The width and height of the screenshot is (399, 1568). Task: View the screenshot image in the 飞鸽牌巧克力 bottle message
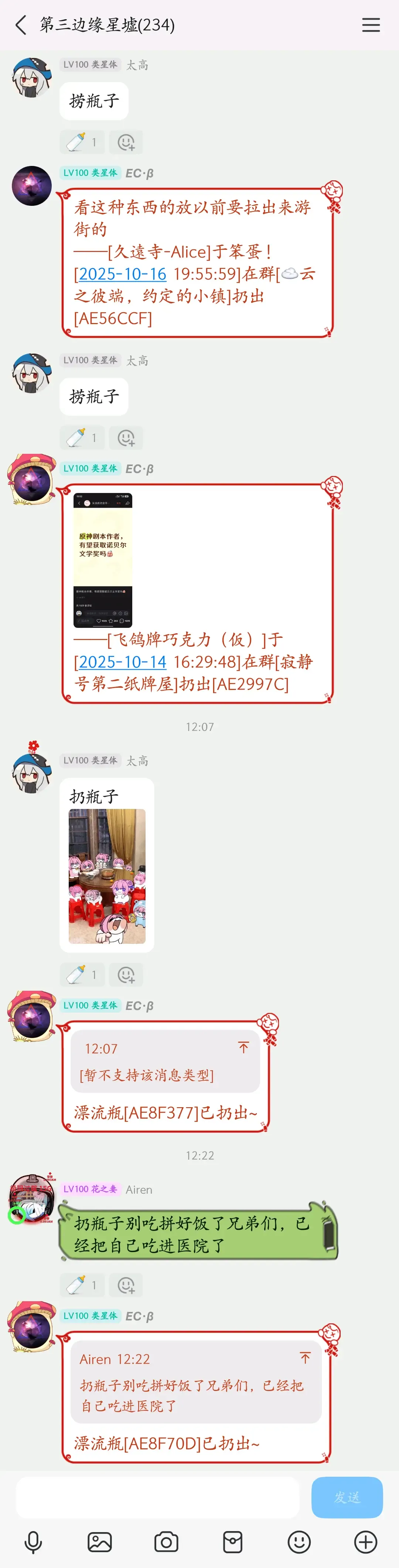[103, 560]
